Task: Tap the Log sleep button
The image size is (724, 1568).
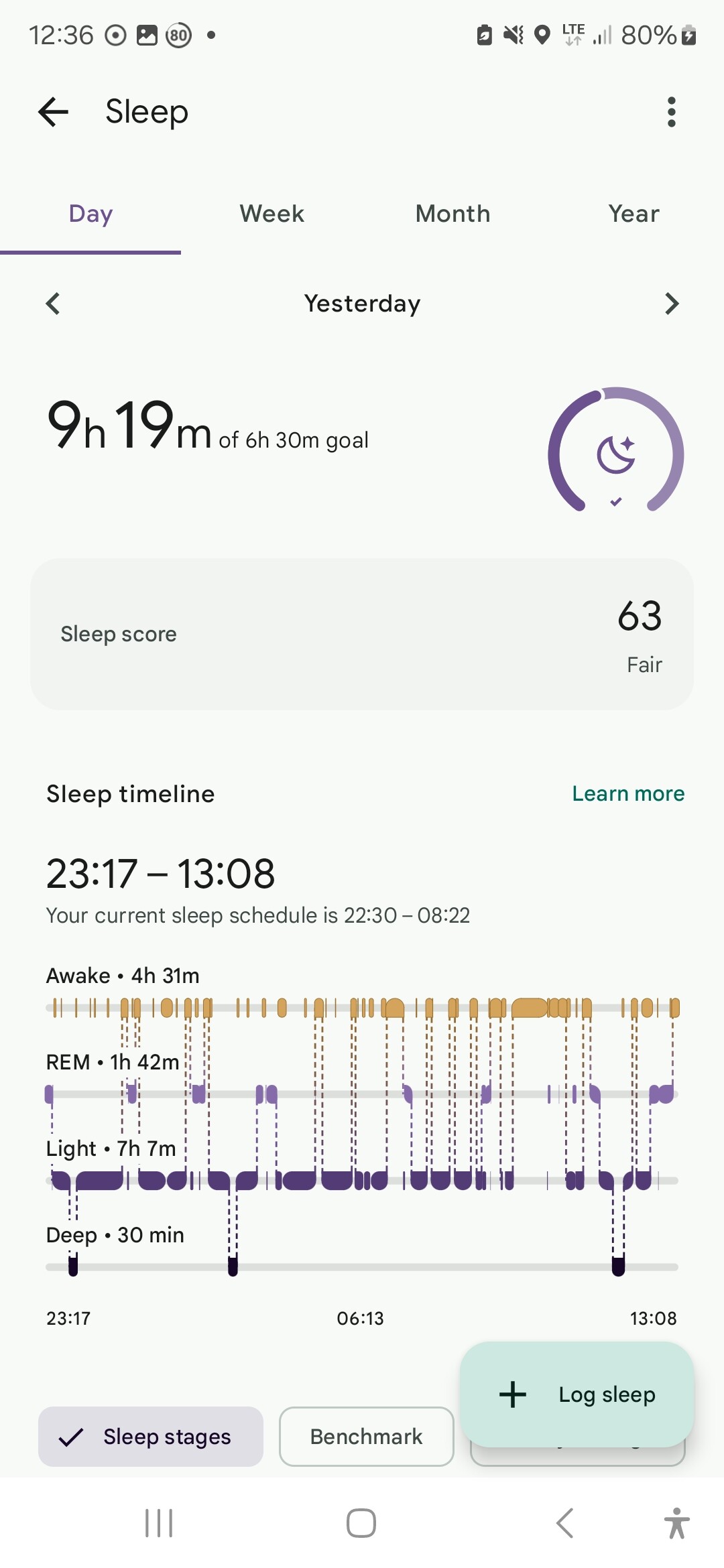Action: pyautogui.click(x=577, y=1394)
